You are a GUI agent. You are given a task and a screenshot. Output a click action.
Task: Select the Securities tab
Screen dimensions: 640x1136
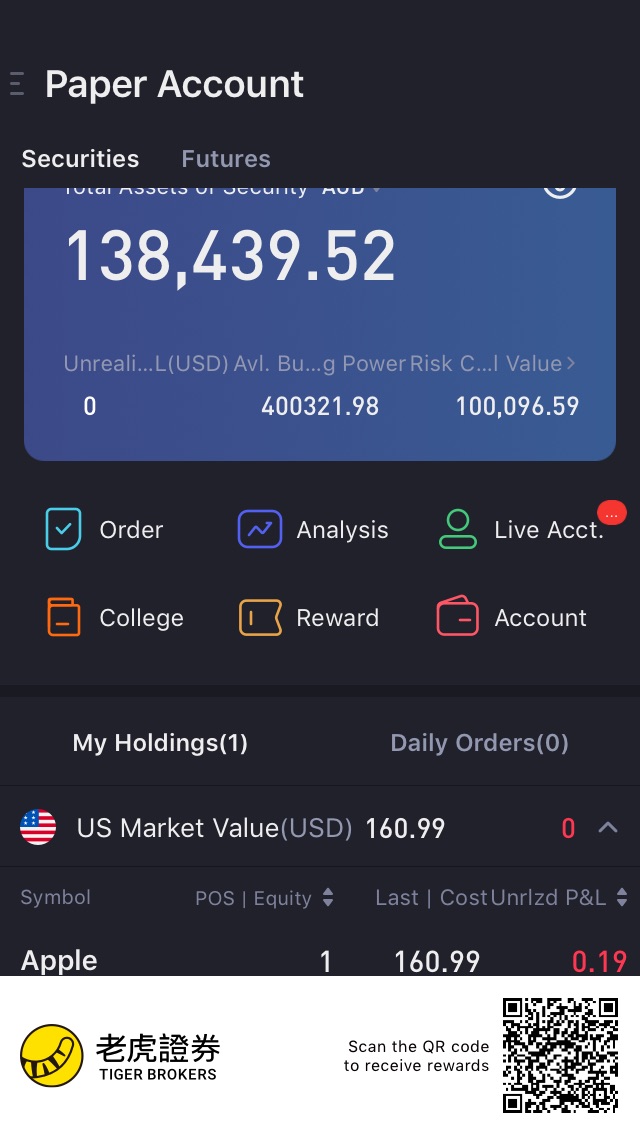click(x=80, y=159)
